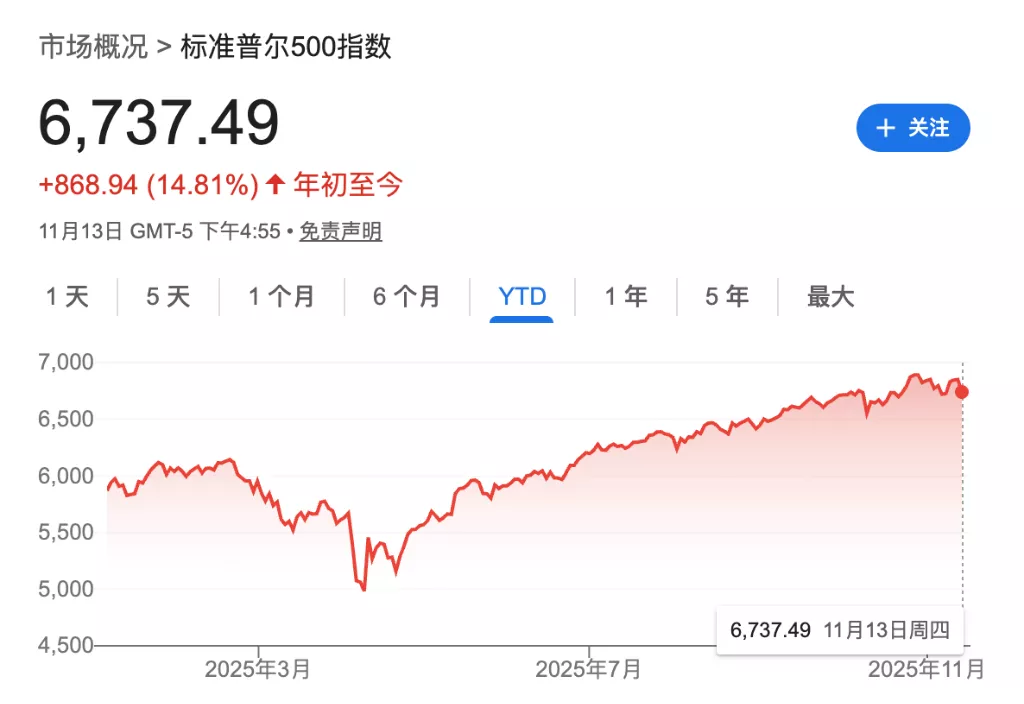This screenshot has width=1024, height=704.
Task: Show the 最大 time range
Action: click(831, 297)
